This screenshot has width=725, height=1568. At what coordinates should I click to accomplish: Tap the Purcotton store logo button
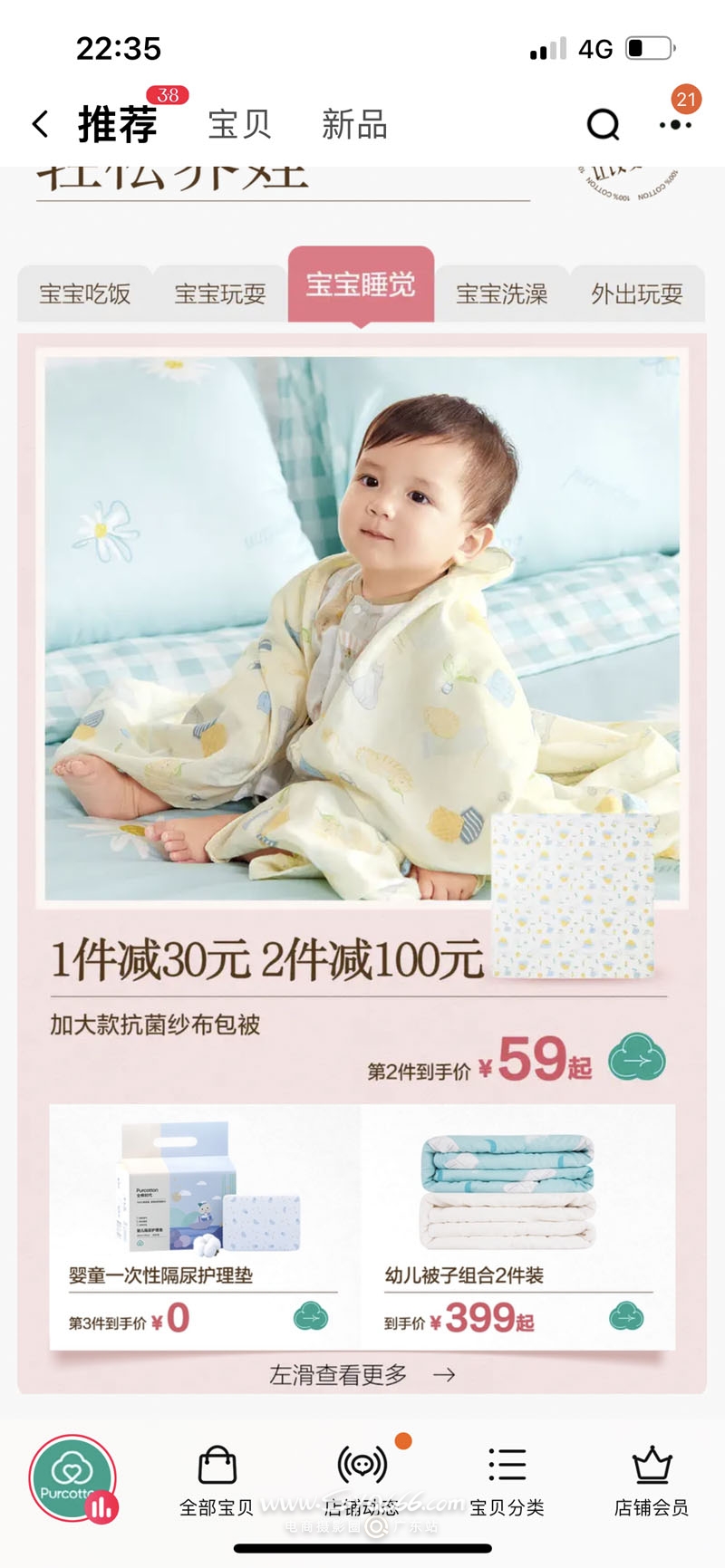click(x=72, y=1478)
